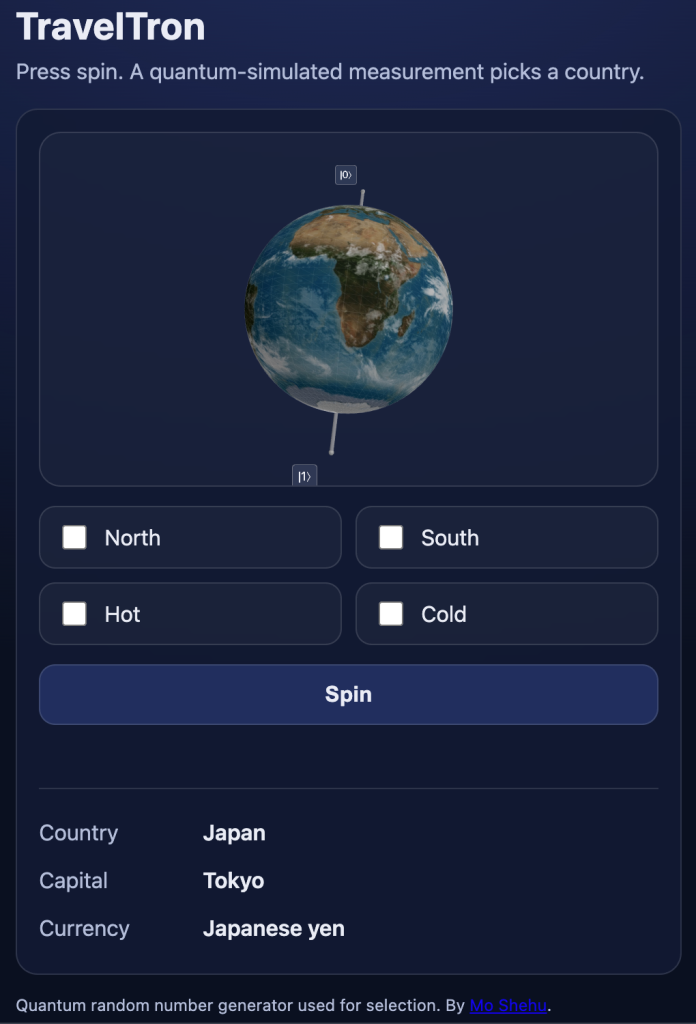Select the Cold checkbox
The width and height of the screenshot is (696, 1024).
coord(391,614)
